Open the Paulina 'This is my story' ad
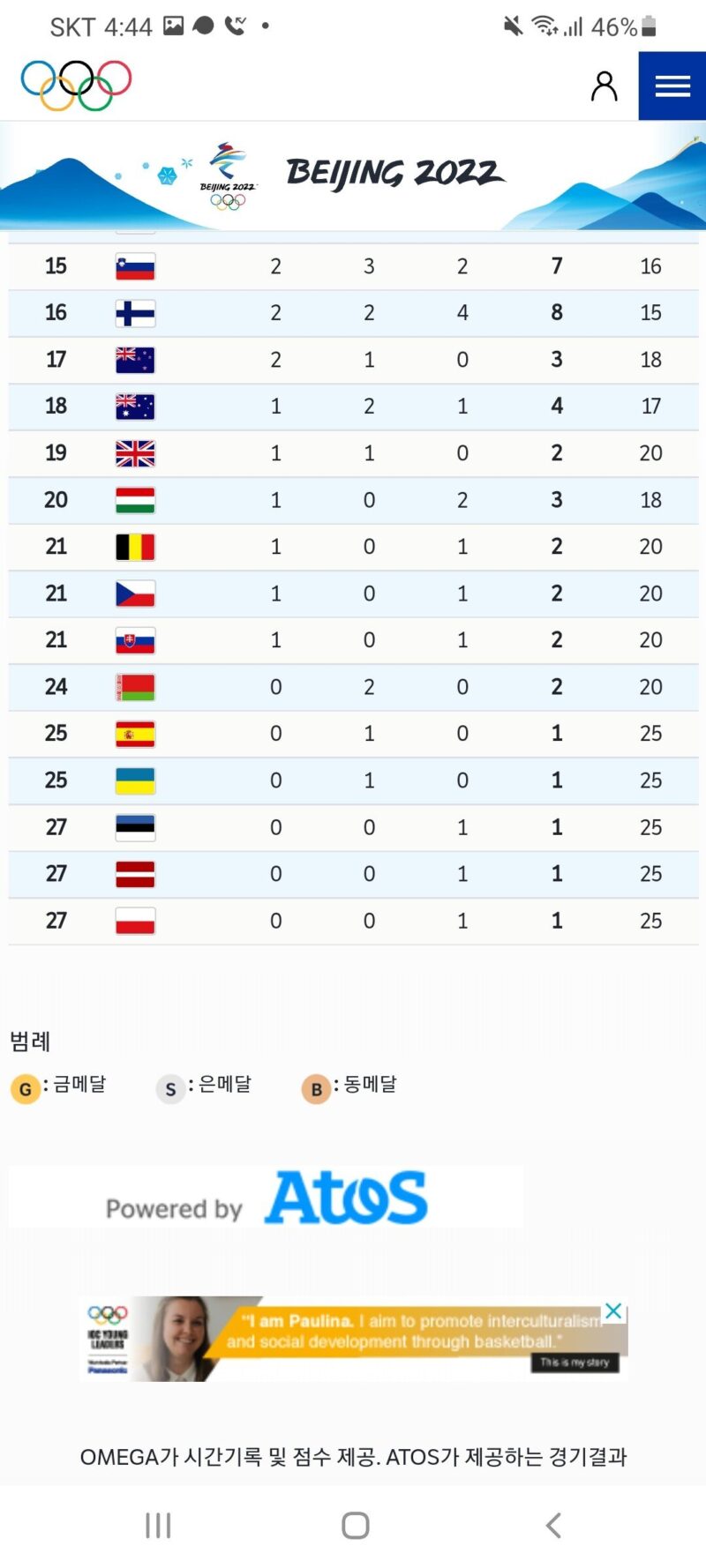Screen dimensions: 706x1568 point(575,1363)
